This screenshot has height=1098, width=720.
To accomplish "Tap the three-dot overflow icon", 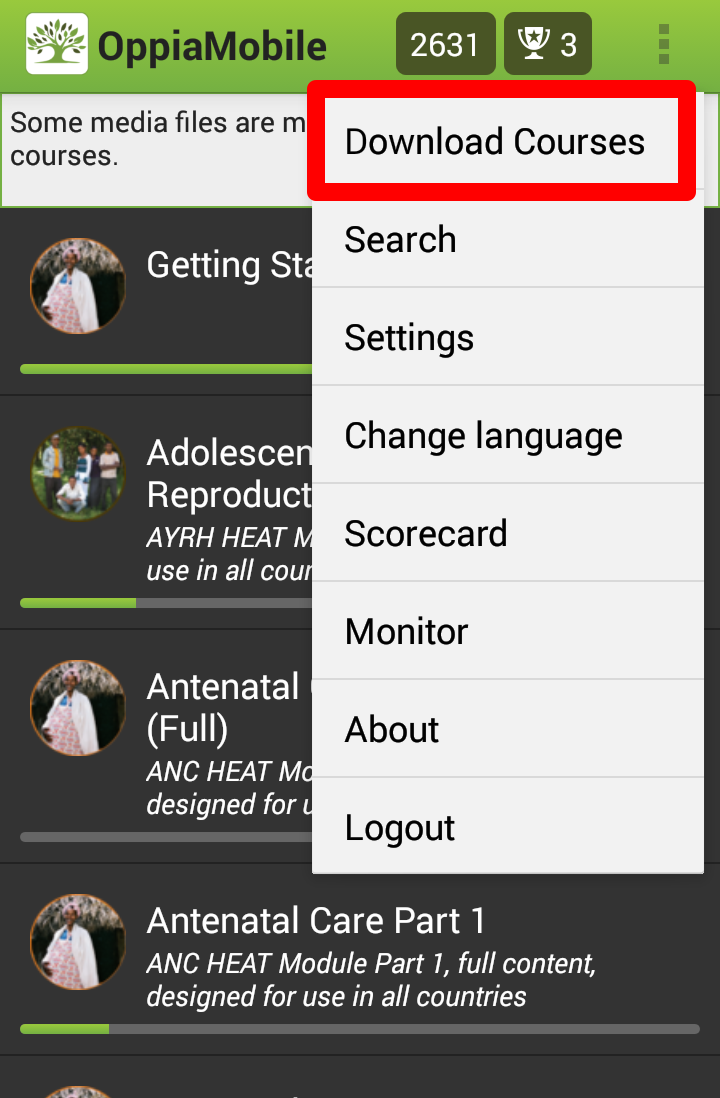I will 663,45.
